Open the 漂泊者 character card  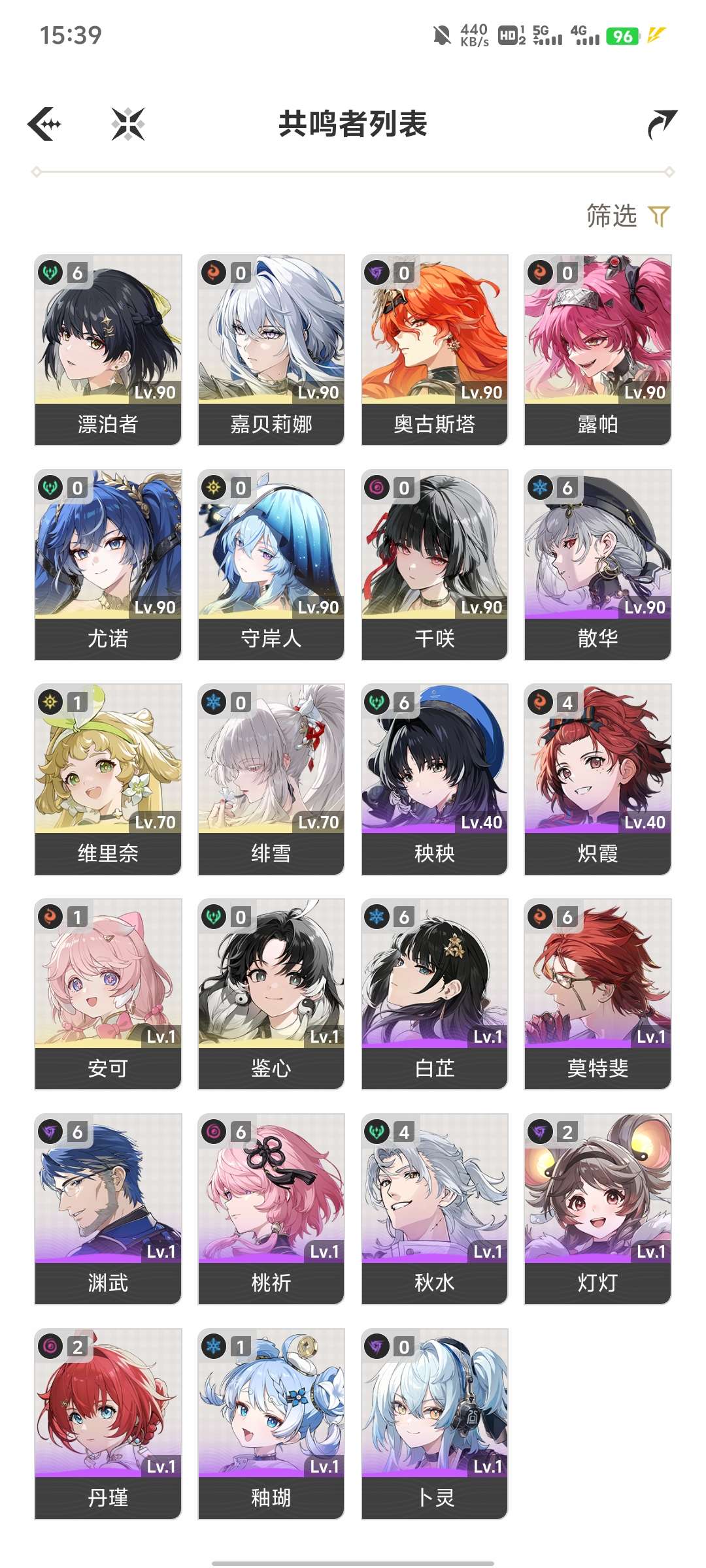(x=108, y=350)
